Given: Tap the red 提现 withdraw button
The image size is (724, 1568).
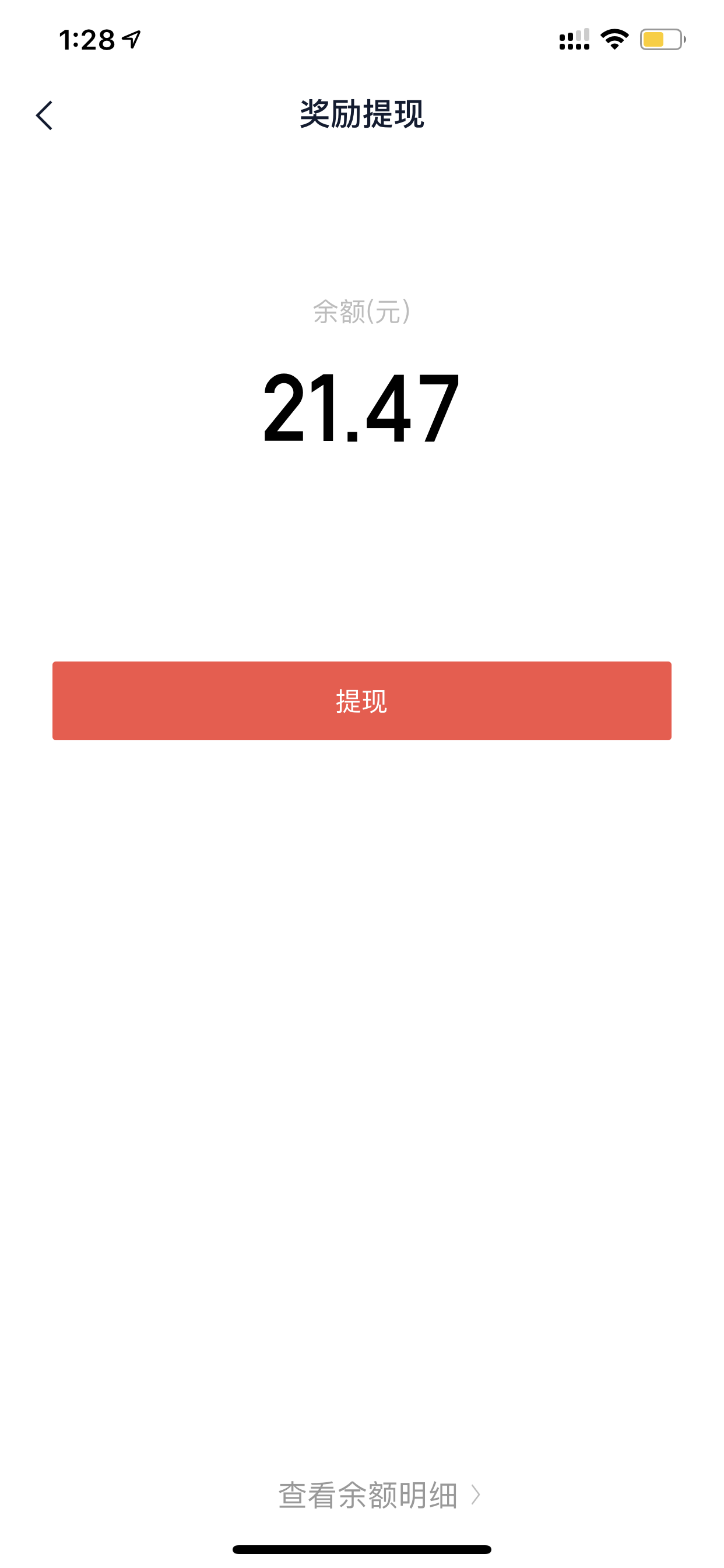Looking at the screenshot, I should click(x=362, y=701).
